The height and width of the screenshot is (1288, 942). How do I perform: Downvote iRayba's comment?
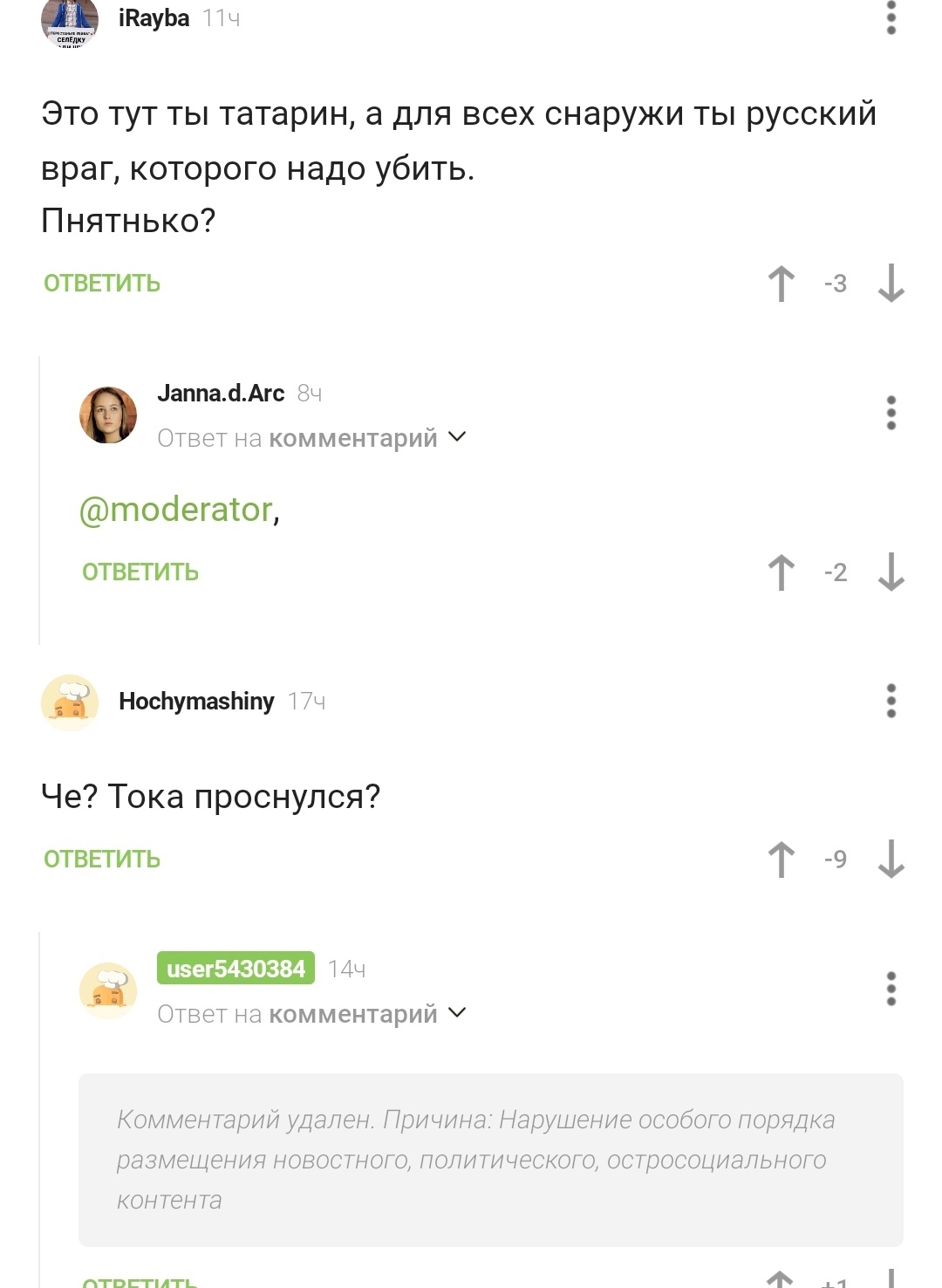click(891, 284)
